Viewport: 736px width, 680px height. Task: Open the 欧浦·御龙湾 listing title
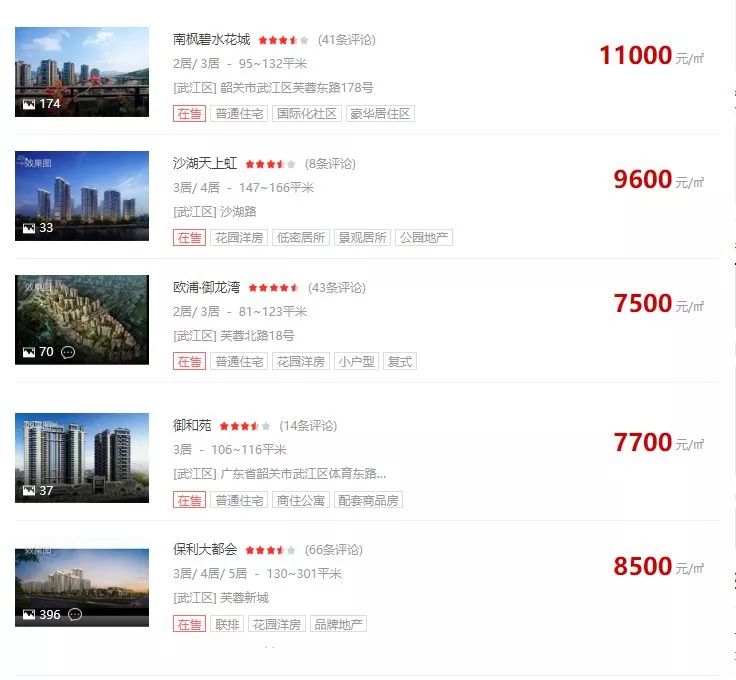[206, 287]
